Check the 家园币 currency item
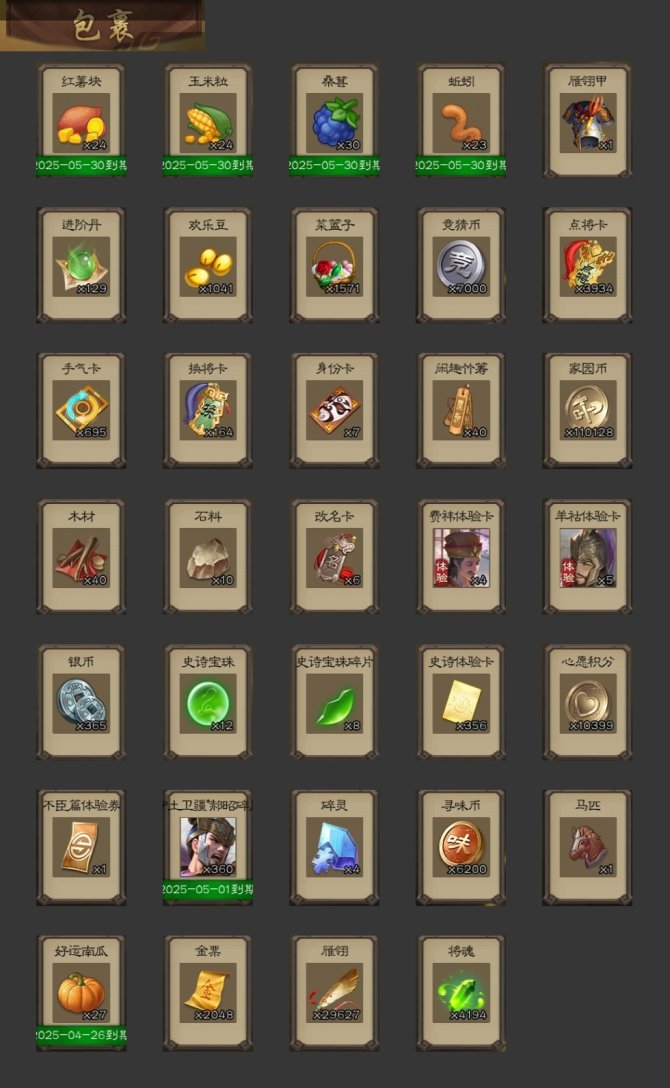 [x=588, y=410]
